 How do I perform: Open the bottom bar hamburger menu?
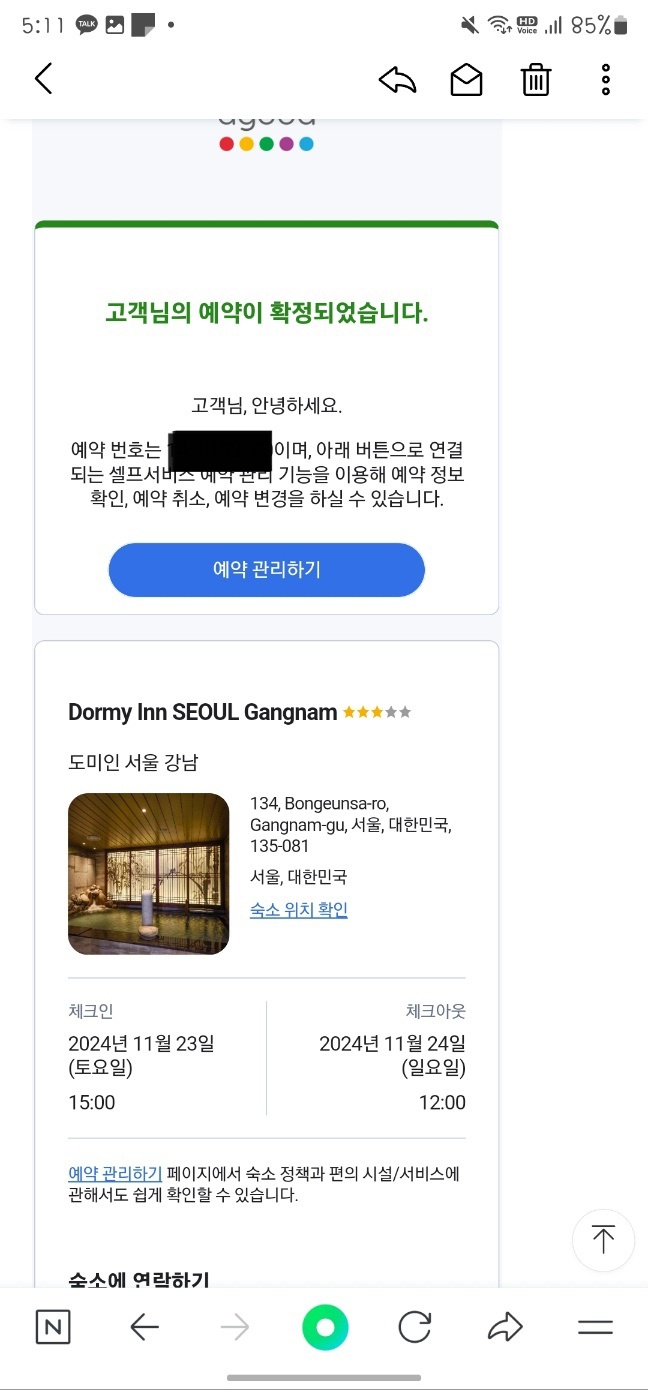pyautogui.click(x=595, y=1327)
